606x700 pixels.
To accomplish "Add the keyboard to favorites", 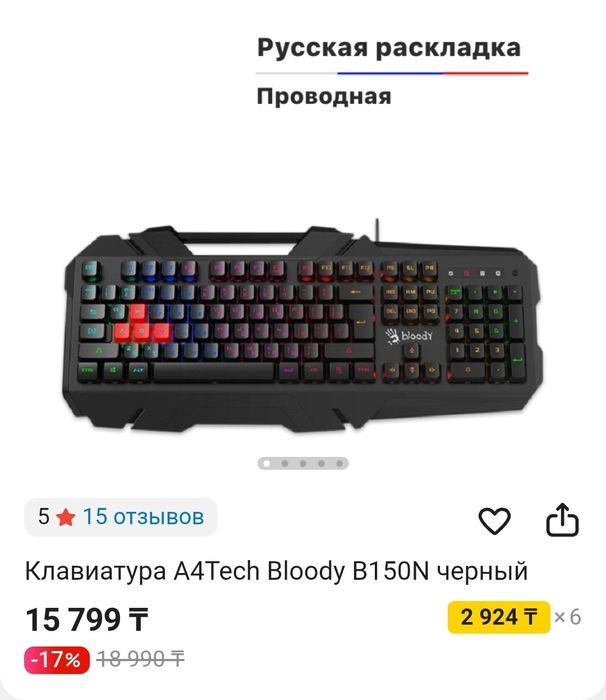I will pyautogui.click(x=494, y=520).
